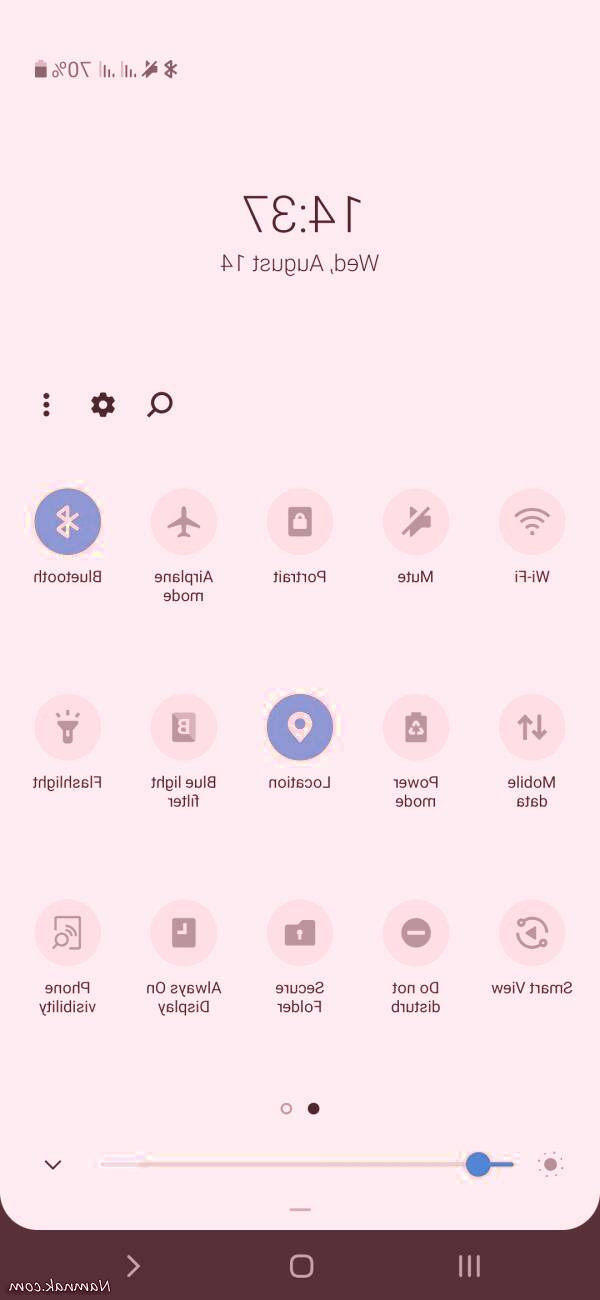
Task: Enable Do not disturb
Action: tap(416, 933)
